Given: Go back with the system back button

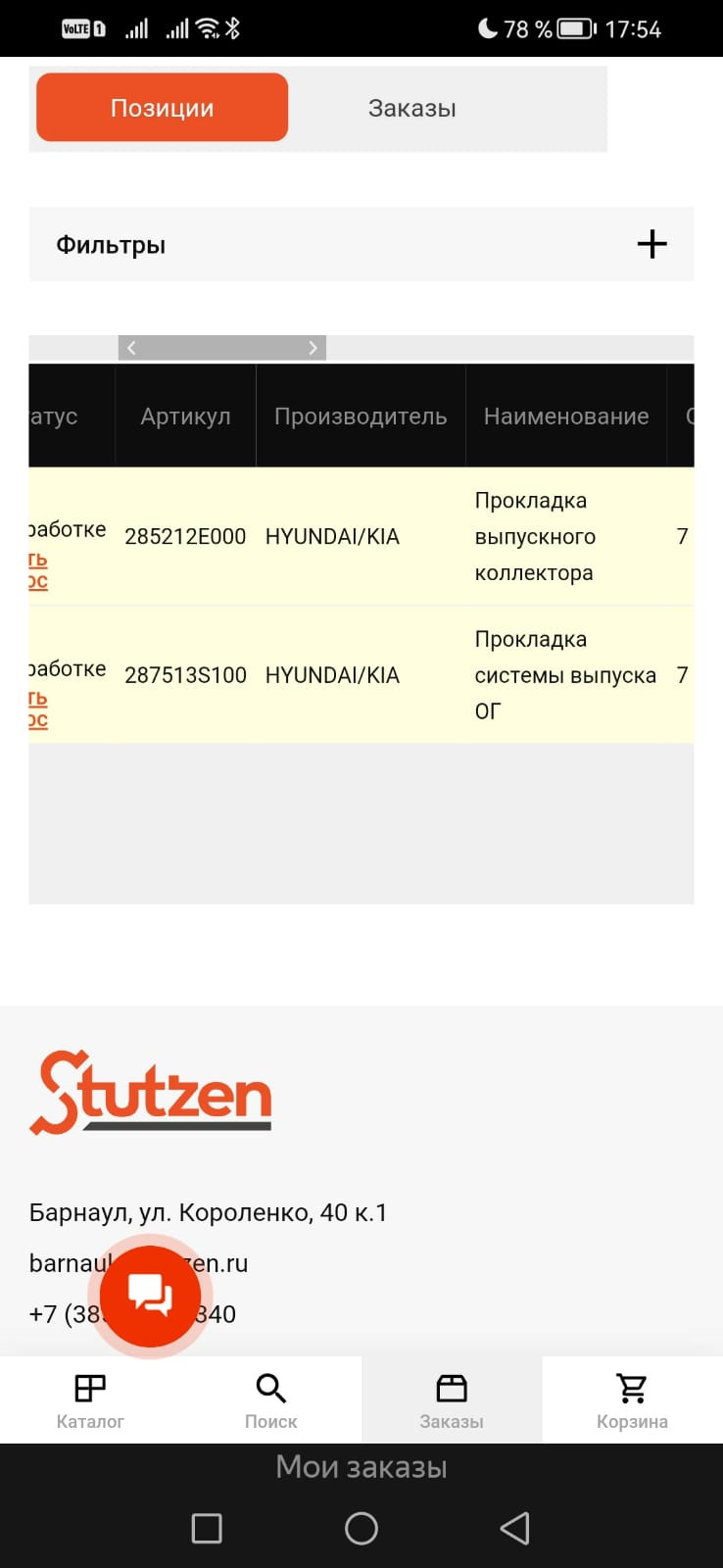Looking at the screenshot, I should (x=514, y=1528).
